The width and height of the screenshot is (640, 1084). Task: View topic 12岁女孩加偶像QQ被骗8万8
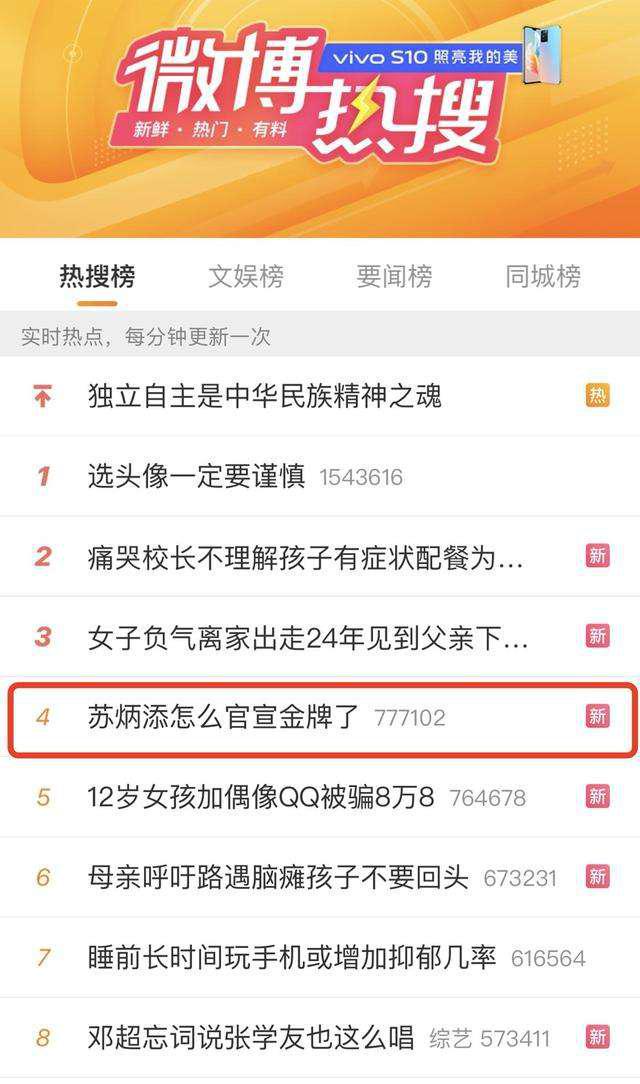tap(260, 797)
